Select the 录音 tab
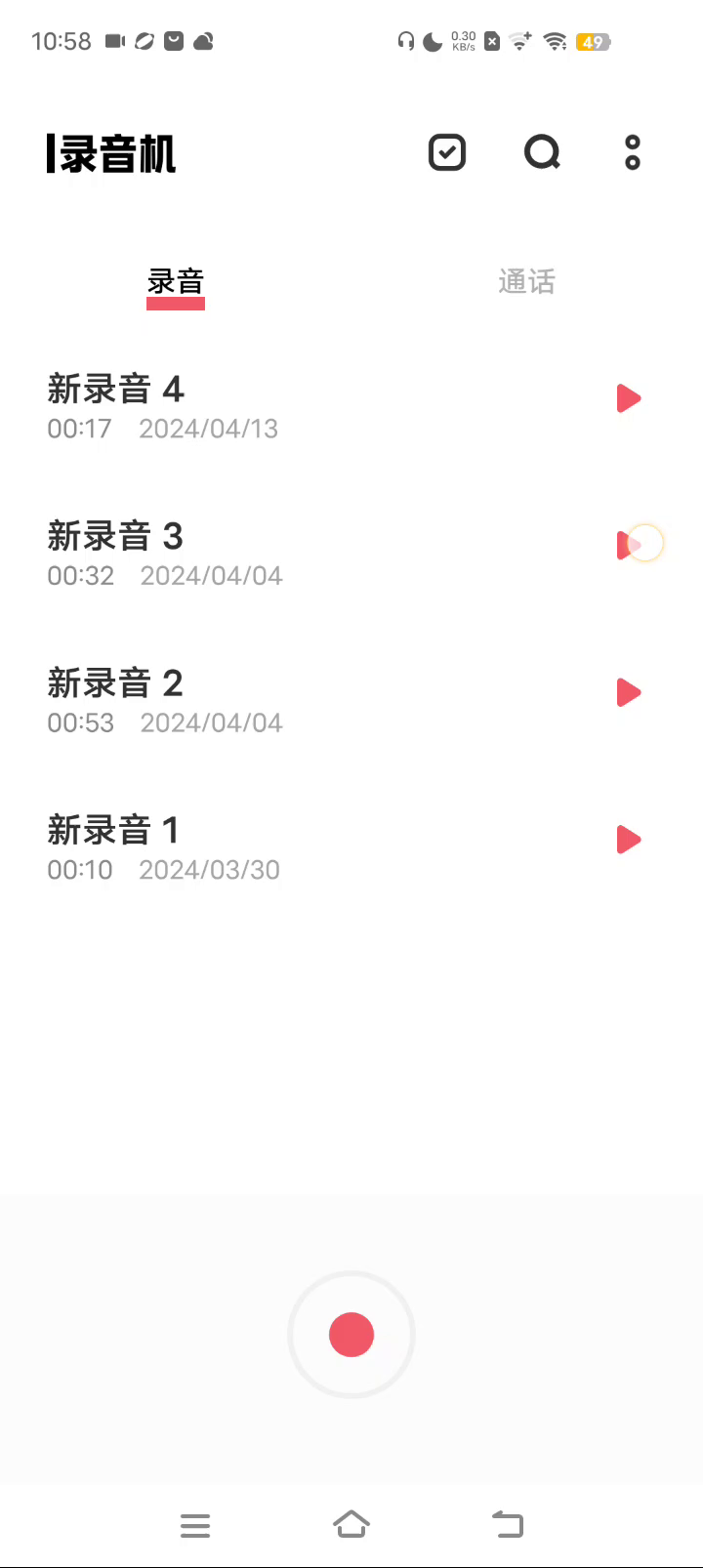 coord(176,282)
